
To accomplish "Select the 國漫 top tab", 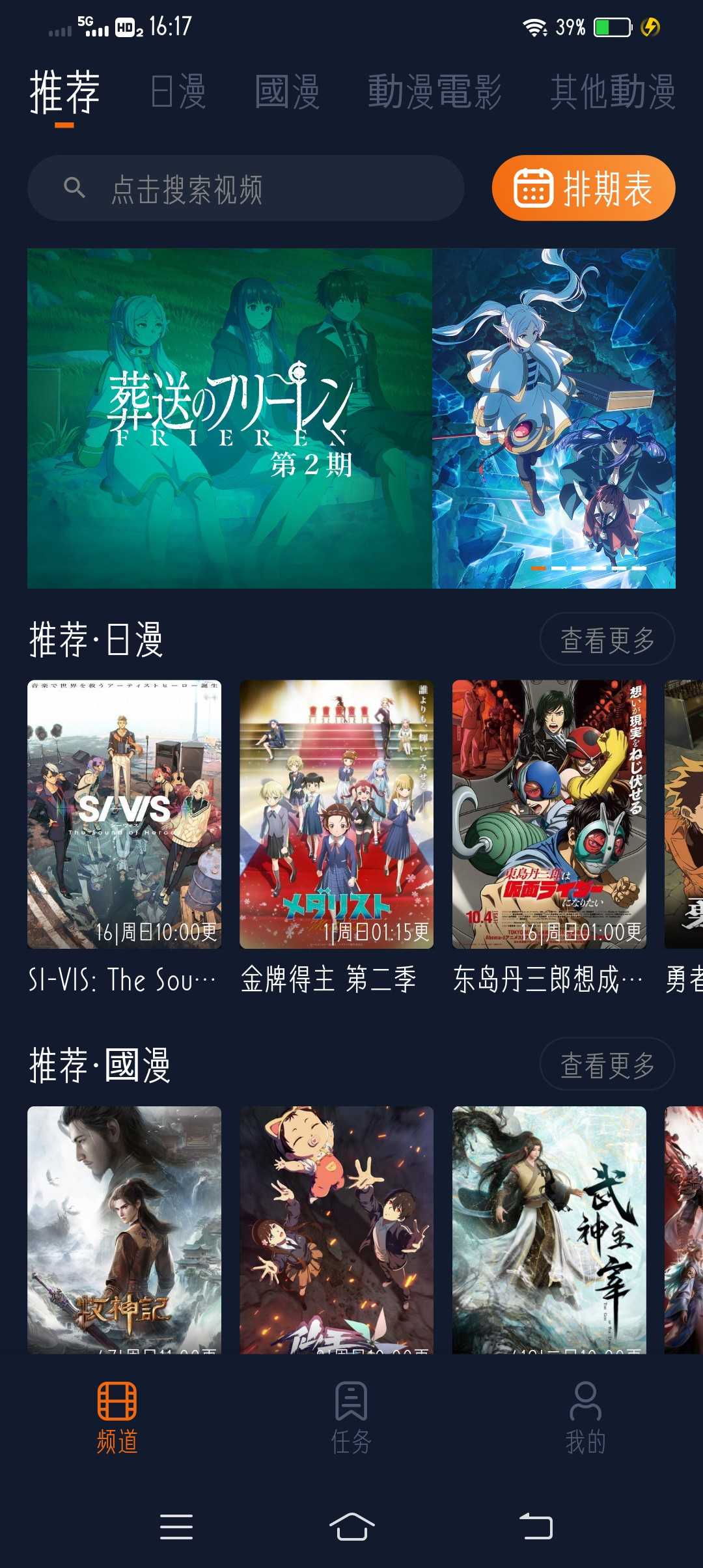I will point(287,92).
